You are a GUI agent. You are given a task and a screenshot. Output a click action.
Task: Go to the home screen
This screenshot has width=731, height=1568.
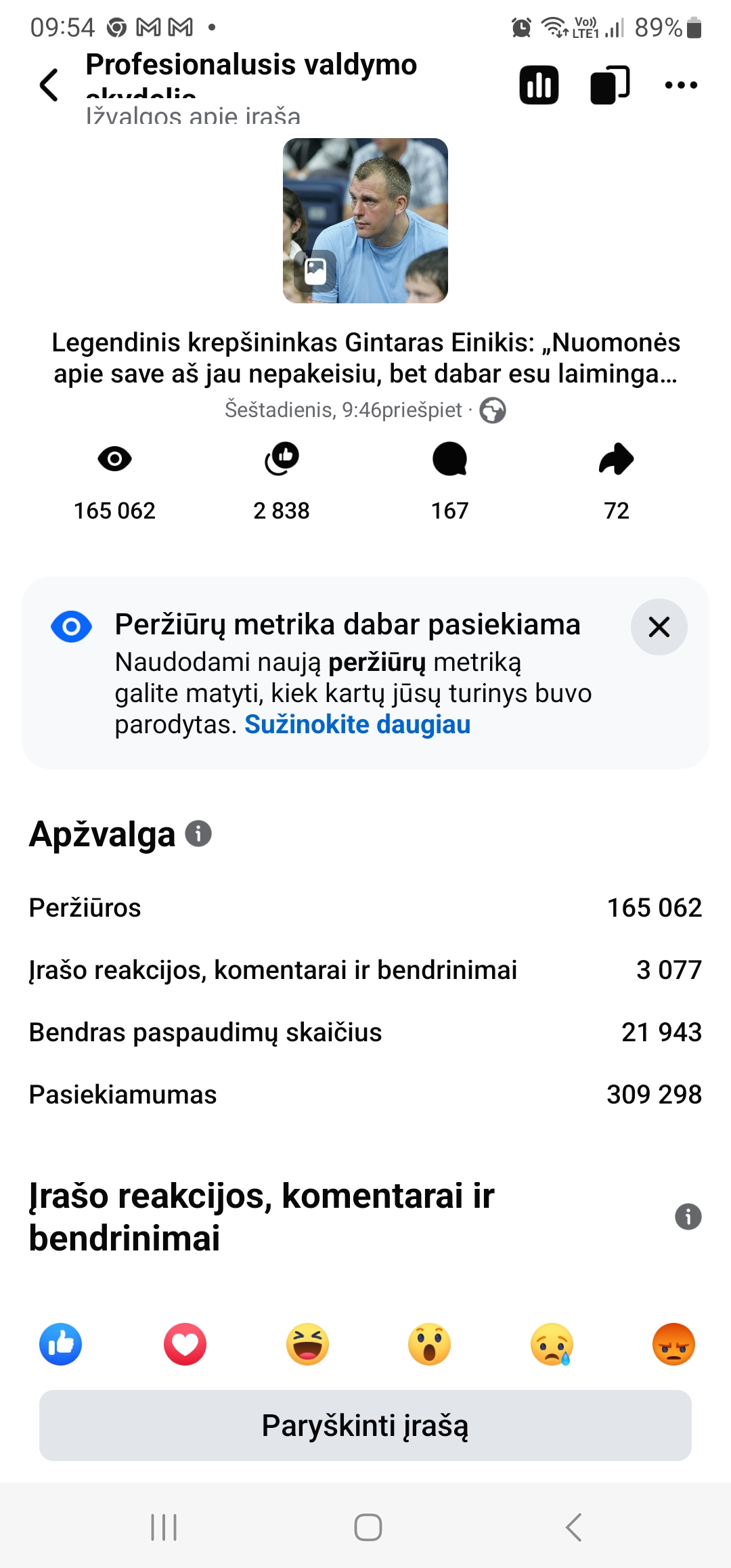click(368, 1527)
